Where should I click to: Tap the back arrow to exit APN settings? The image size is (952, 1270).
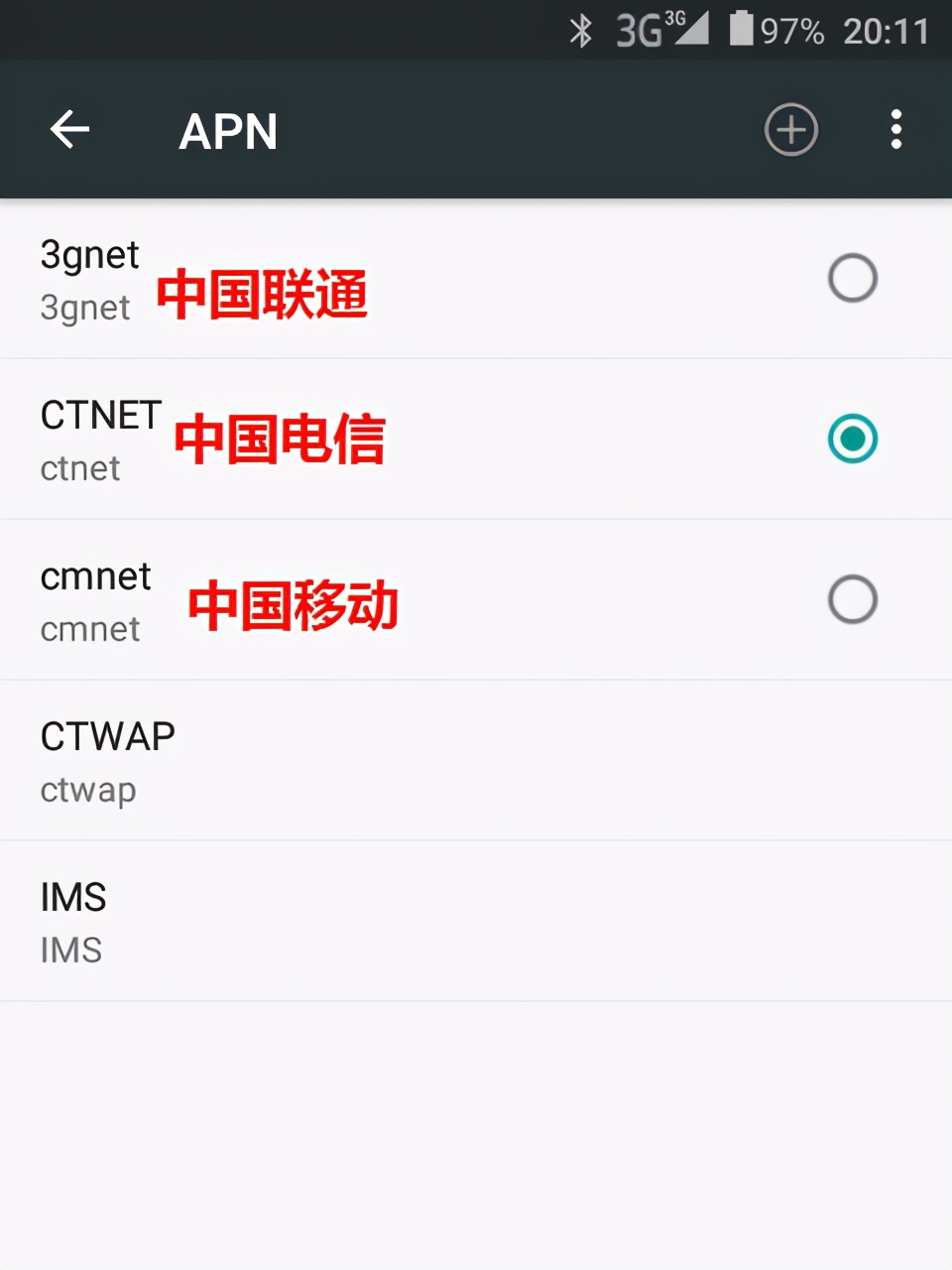click(x=68, y=130)
